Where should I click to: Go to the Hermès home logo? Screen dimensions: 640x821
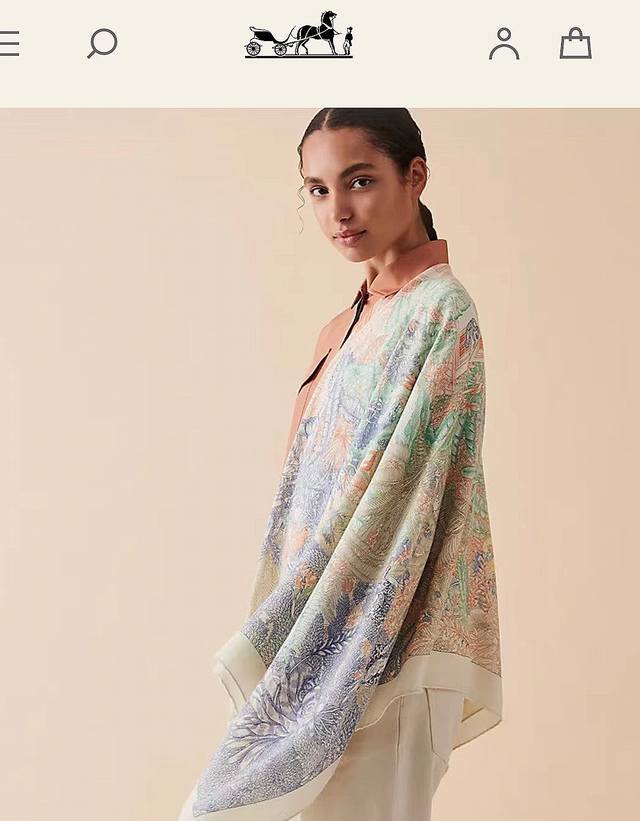299,35
